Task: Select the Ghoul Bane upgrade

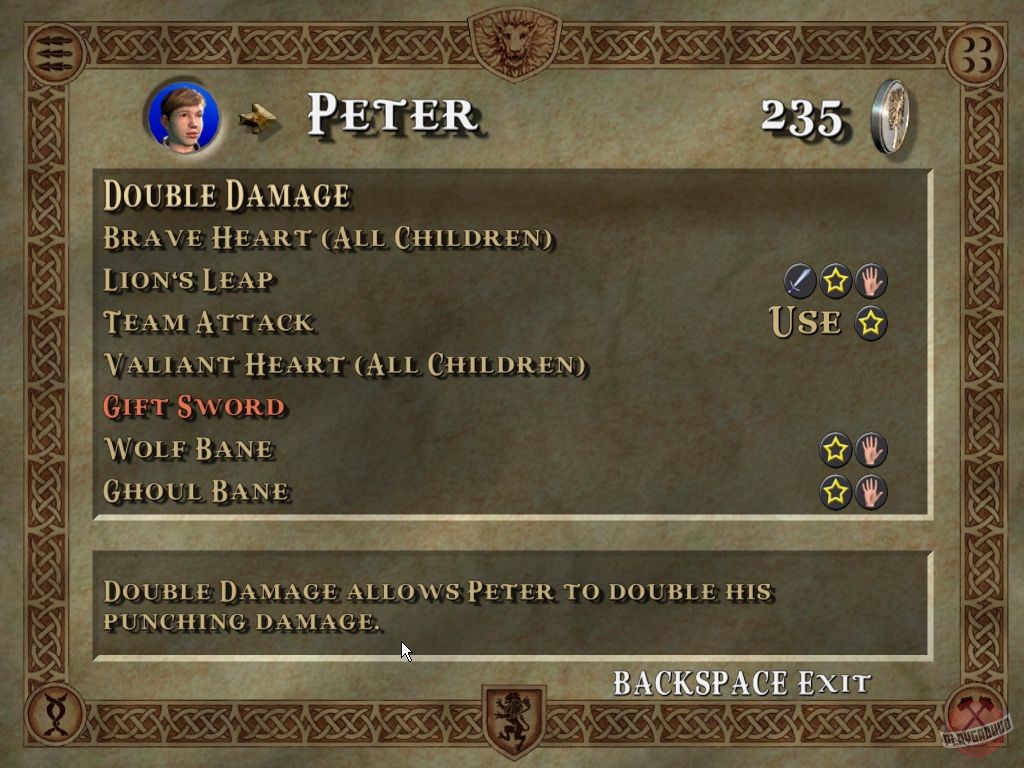Action: coord(197,491)
